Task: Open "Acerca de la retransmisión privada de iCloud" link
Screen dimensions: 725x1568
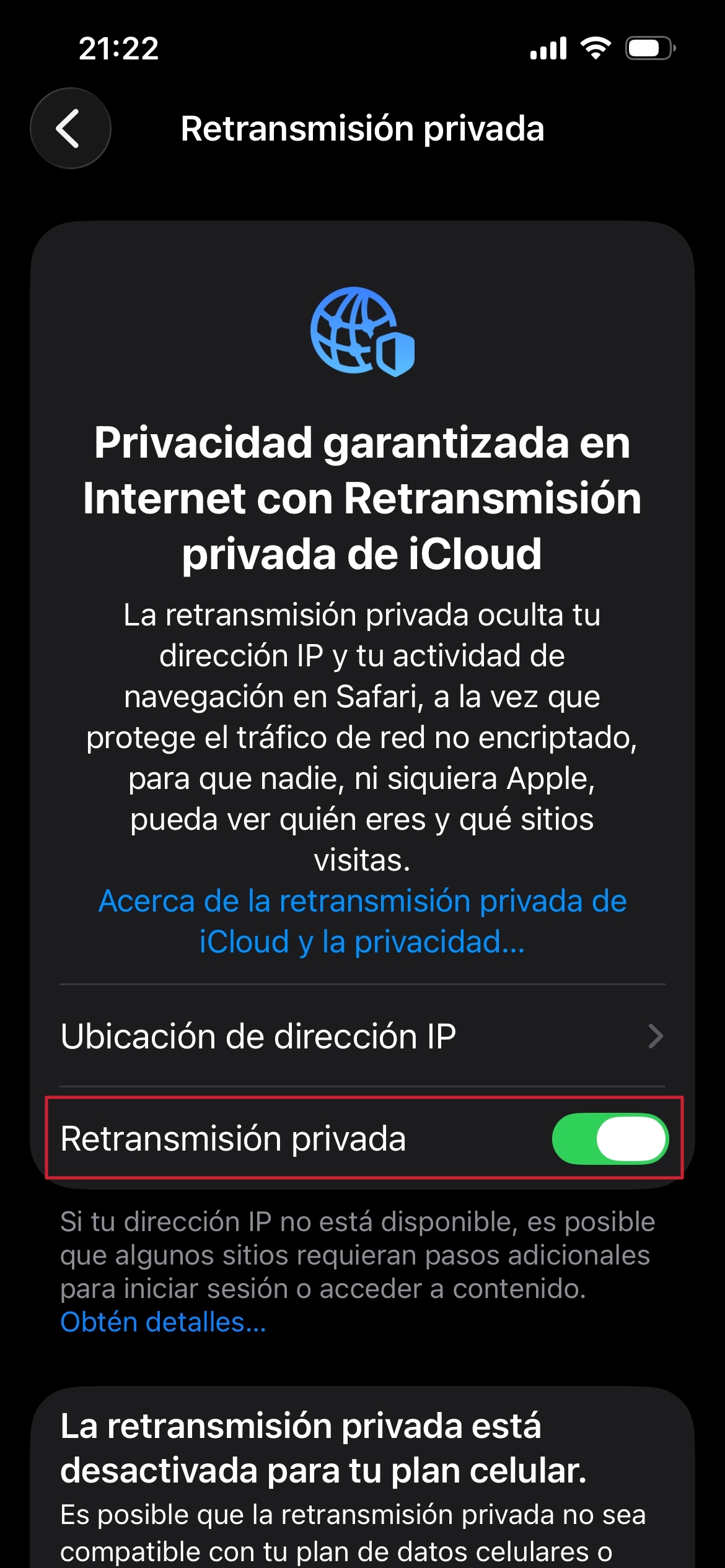Action: pos(362,921)
